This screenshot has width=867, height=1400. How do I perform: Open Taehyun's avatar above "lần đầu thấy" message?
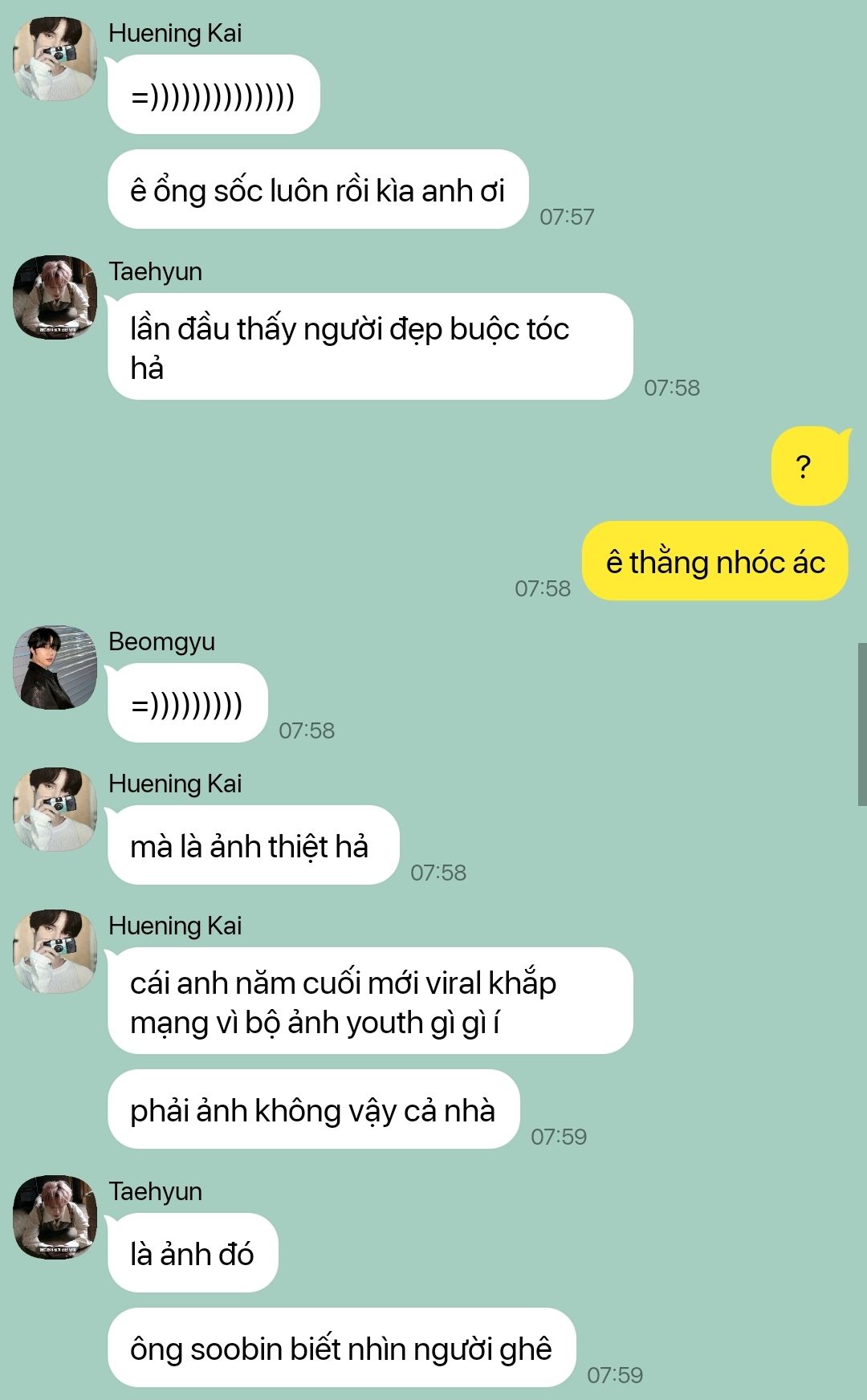click(55, 298)
